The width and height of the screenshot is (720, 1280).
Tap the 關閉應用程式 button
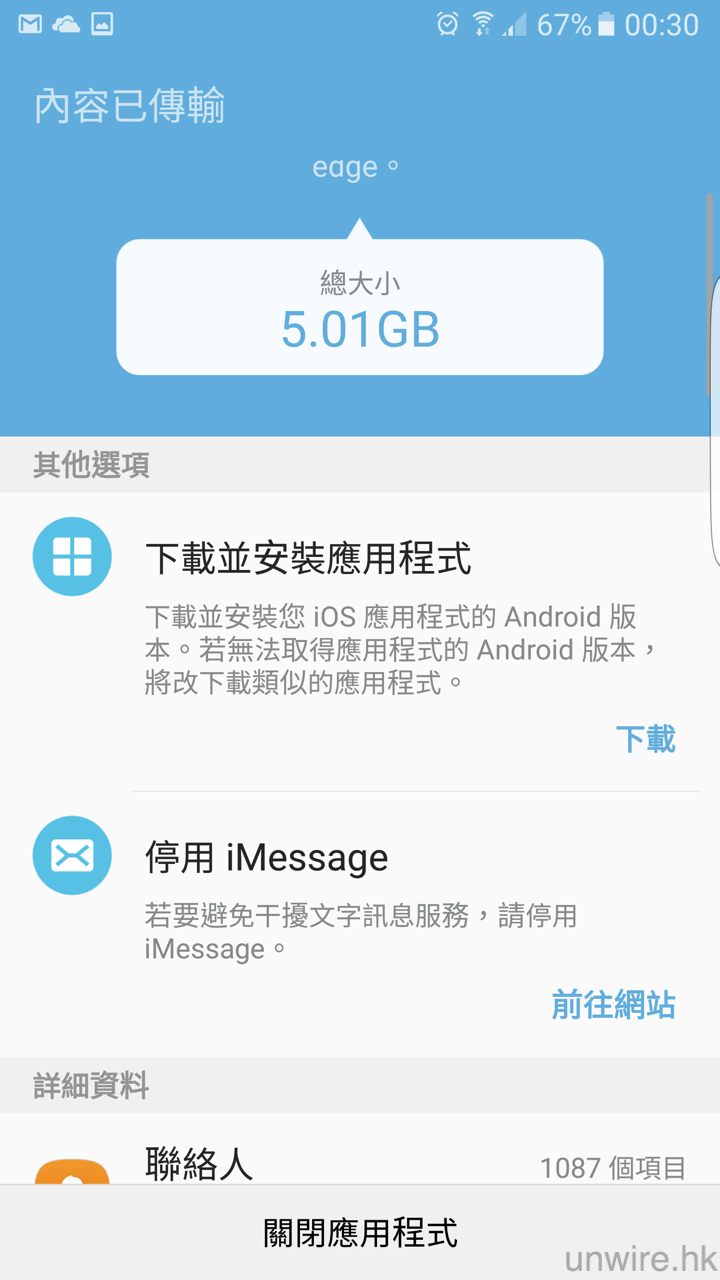[360, 1233]
